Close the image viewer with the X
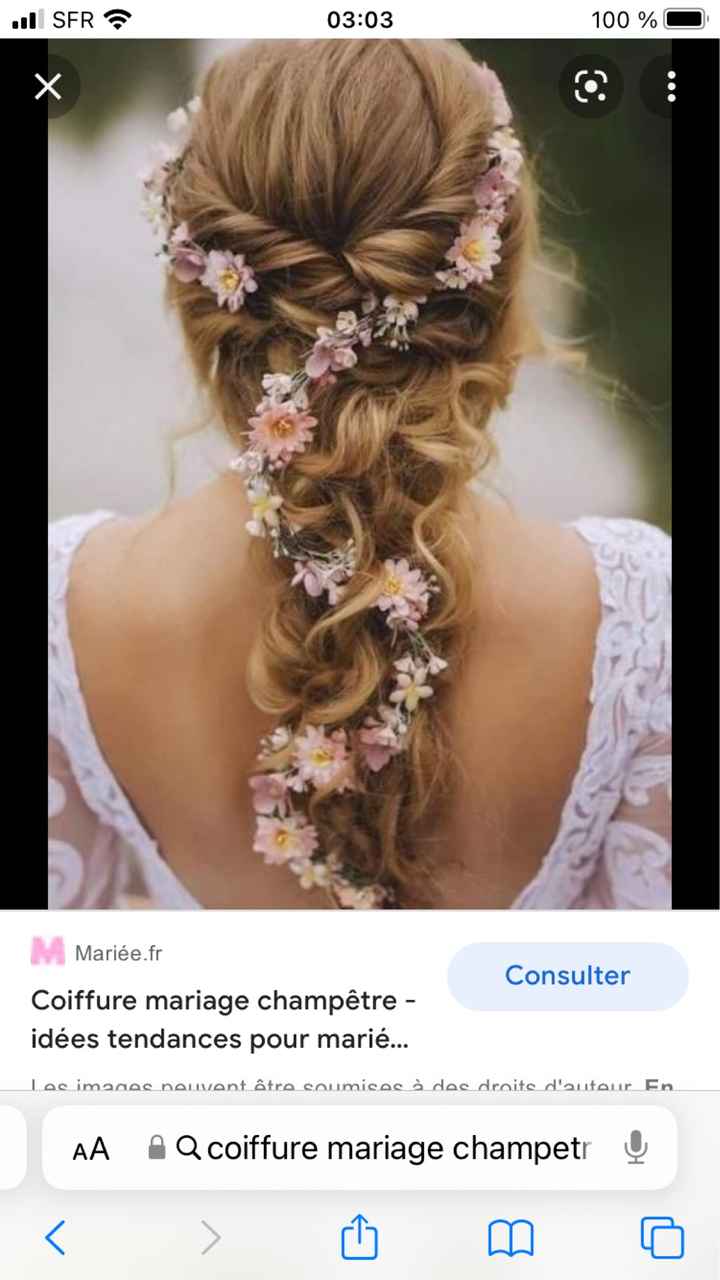The height and width of the screenshot is (1280, 720). [x=47, y=87]
